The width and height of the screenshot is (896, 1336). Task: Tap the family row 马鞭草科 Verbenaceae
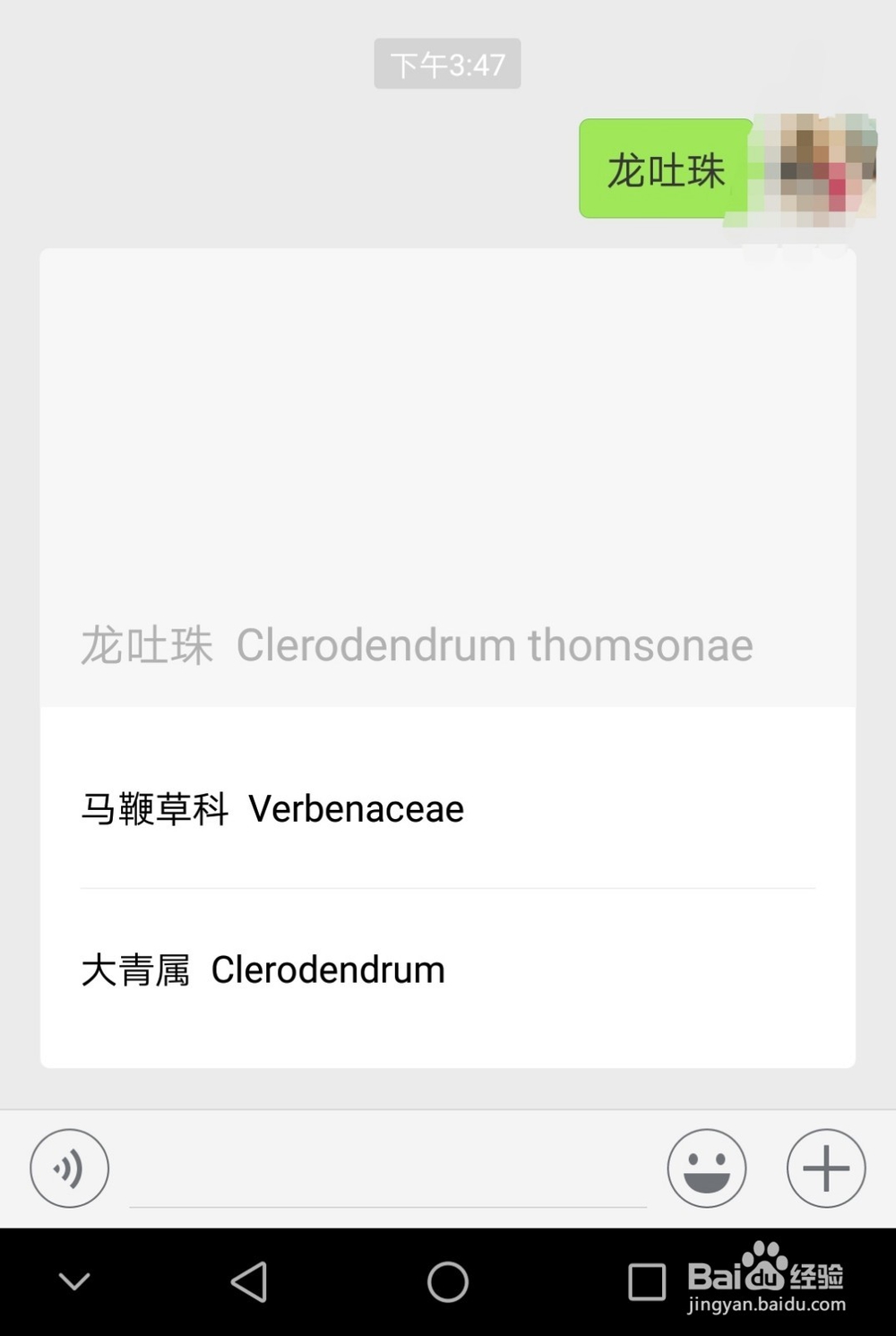[x=271, y=809]
